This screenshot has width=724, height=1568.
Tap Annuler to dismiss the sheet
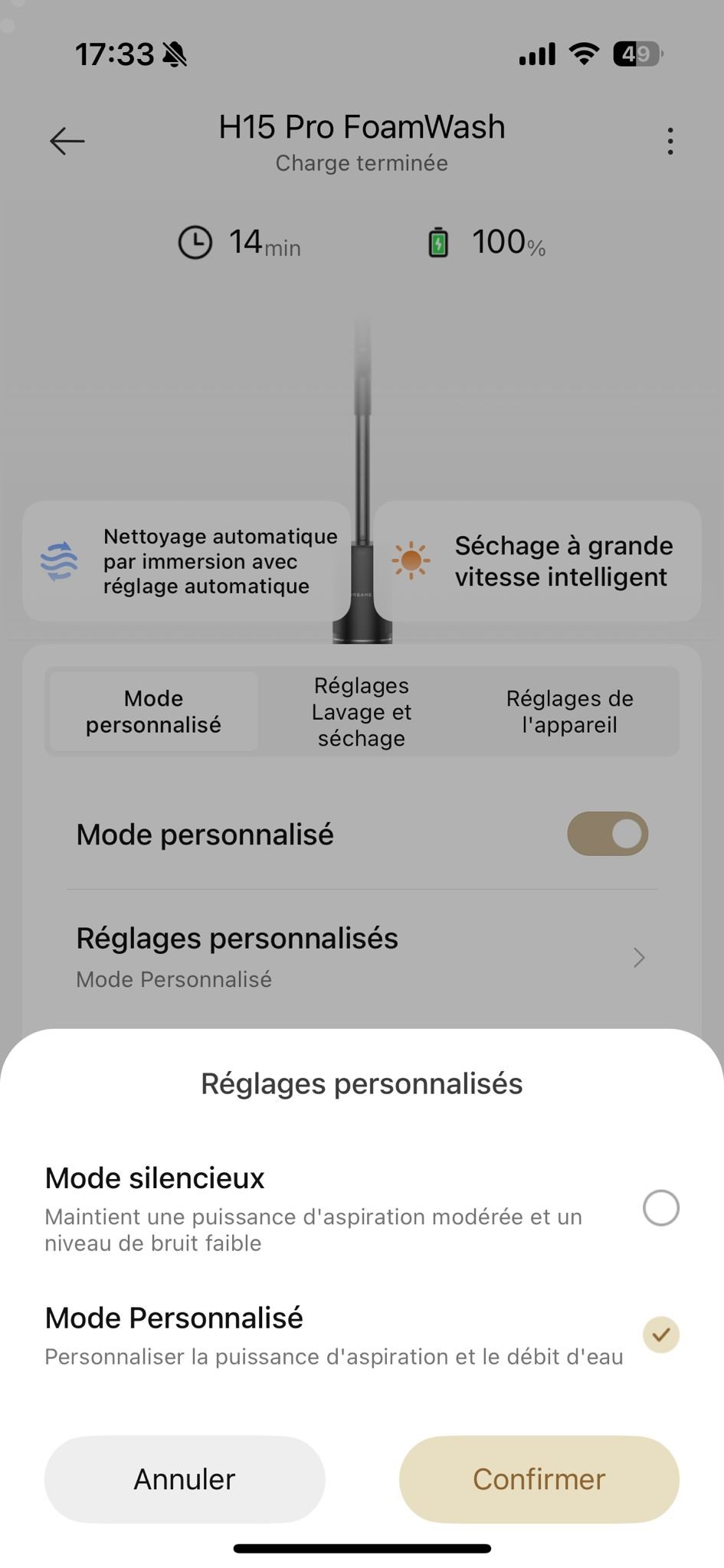coord(185,1479)
